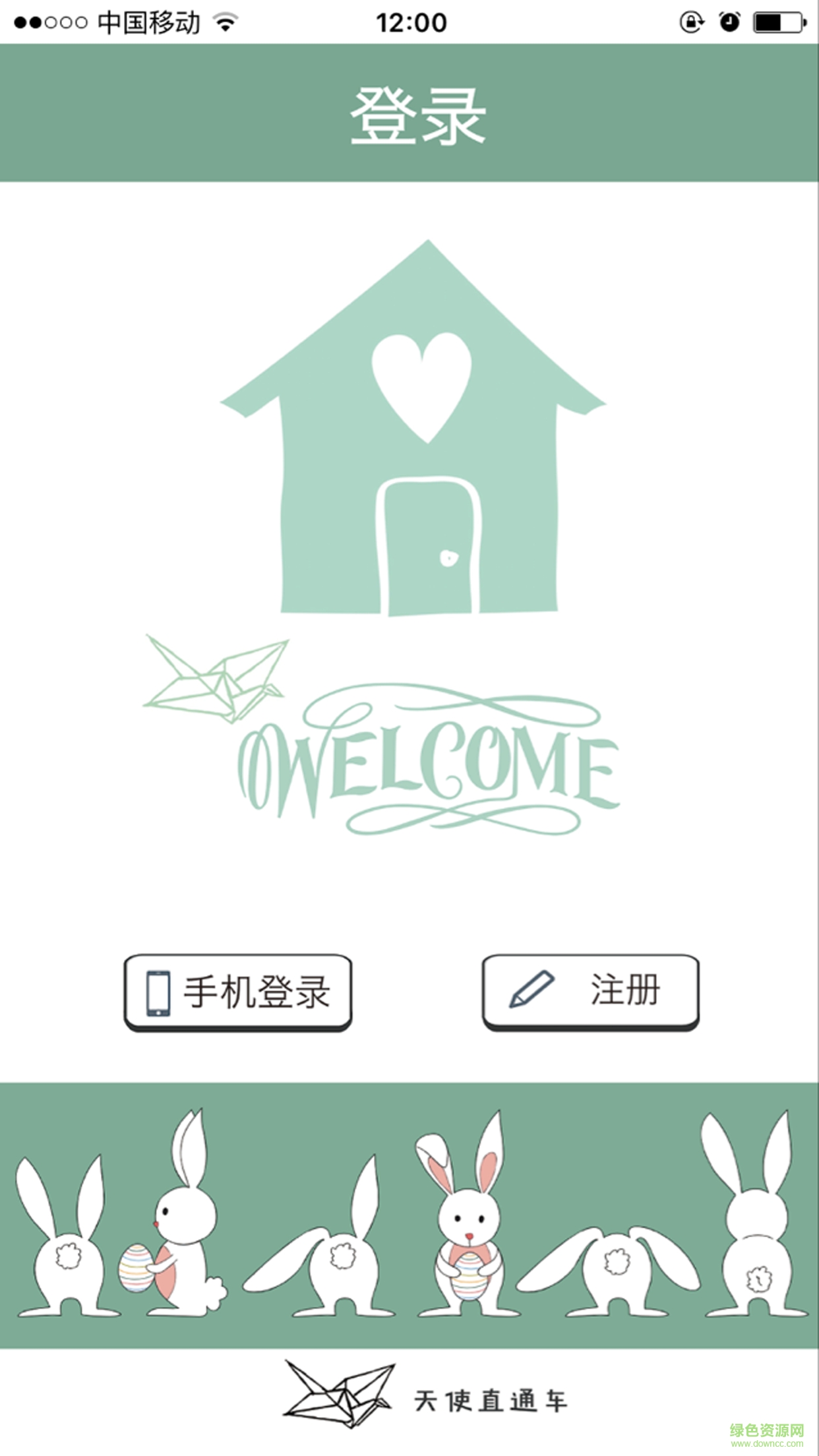Open the 注册 sign-up button
This screenshot has height=1456, width=819.
click(x=590, y=990)
